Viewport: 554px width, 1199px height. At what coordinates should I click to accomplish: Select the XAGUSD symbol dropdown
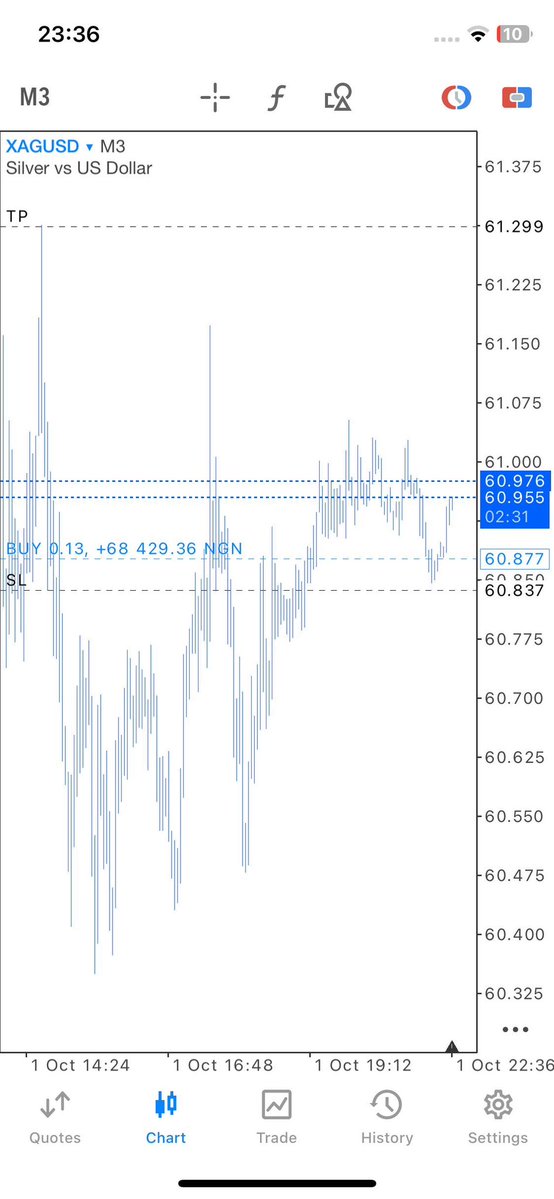(x=50, y=146)
